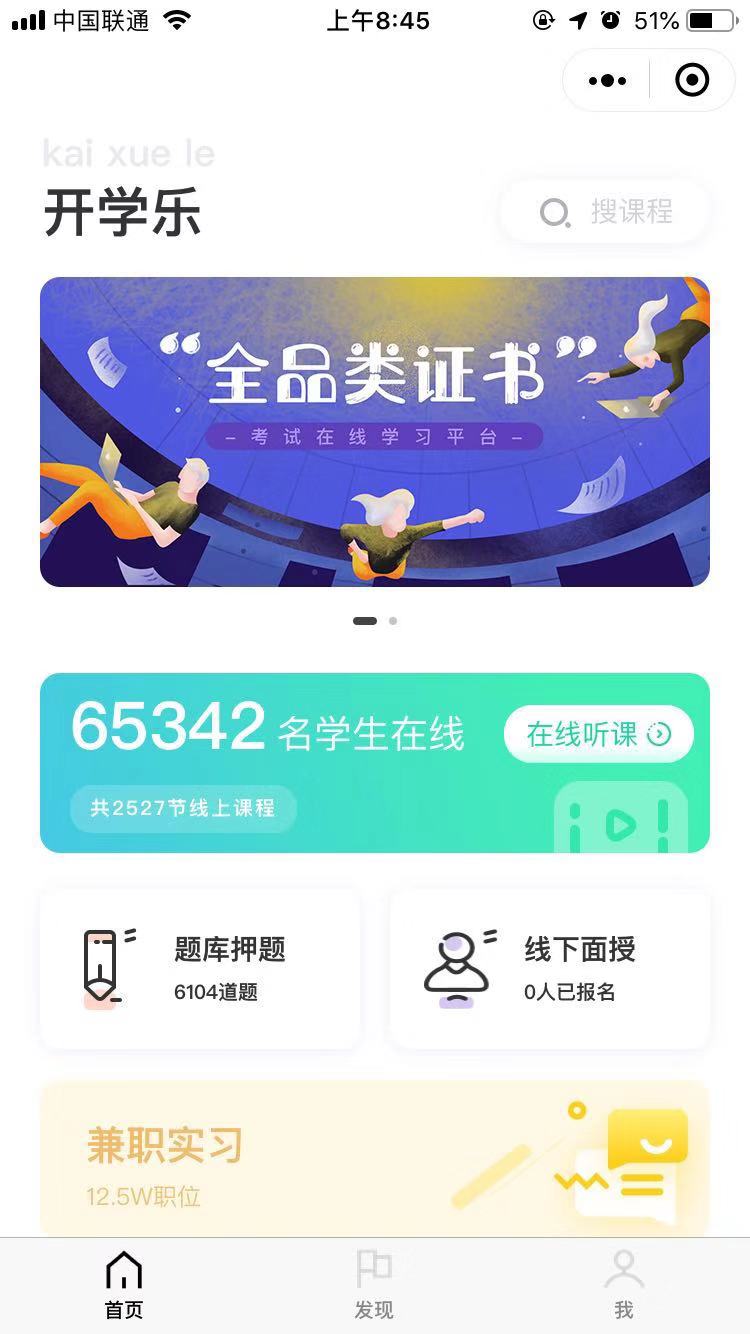Open the 题库押题 card
The image size is (750, 1334).
point(200,968)
